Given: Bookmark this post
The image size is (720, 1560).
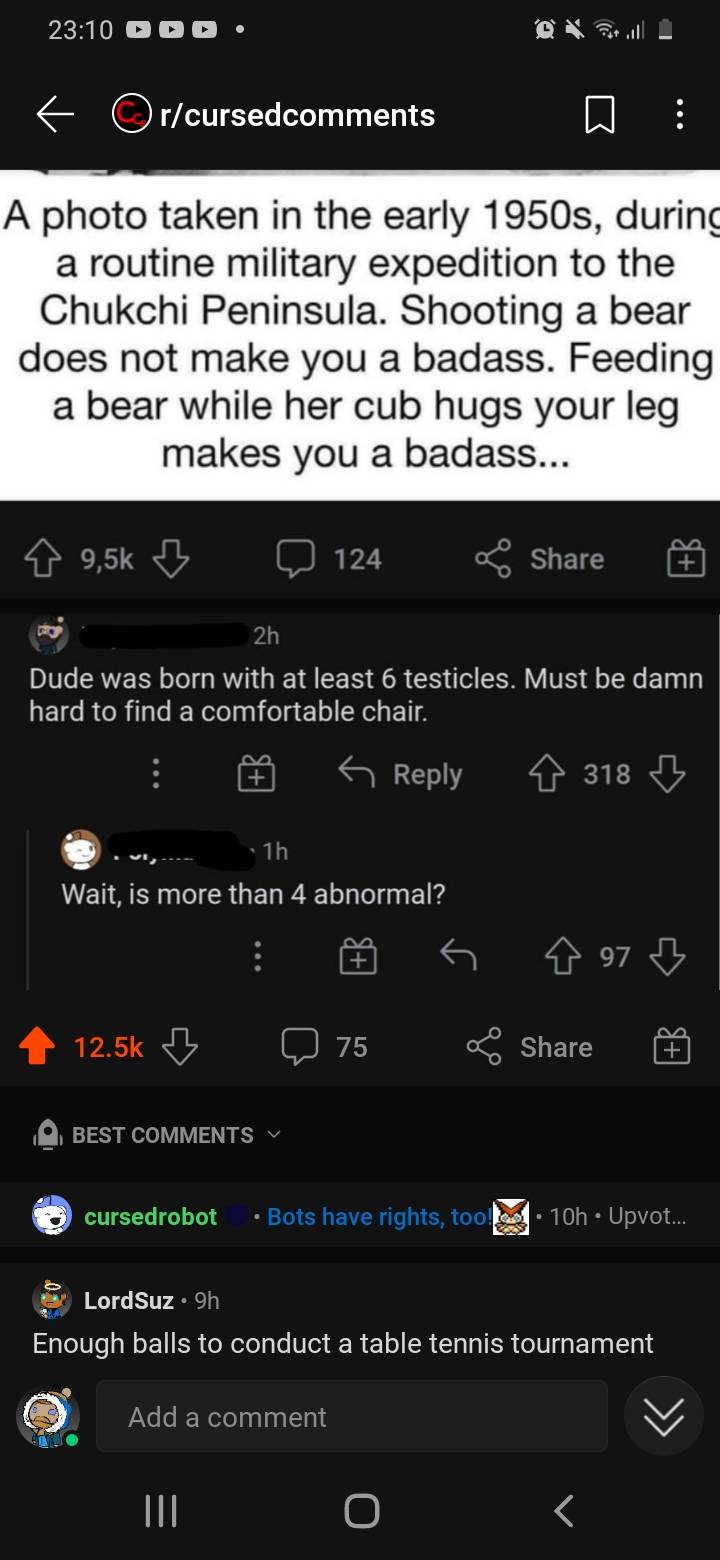Looking at the screenshot, I should click(599, 114).
